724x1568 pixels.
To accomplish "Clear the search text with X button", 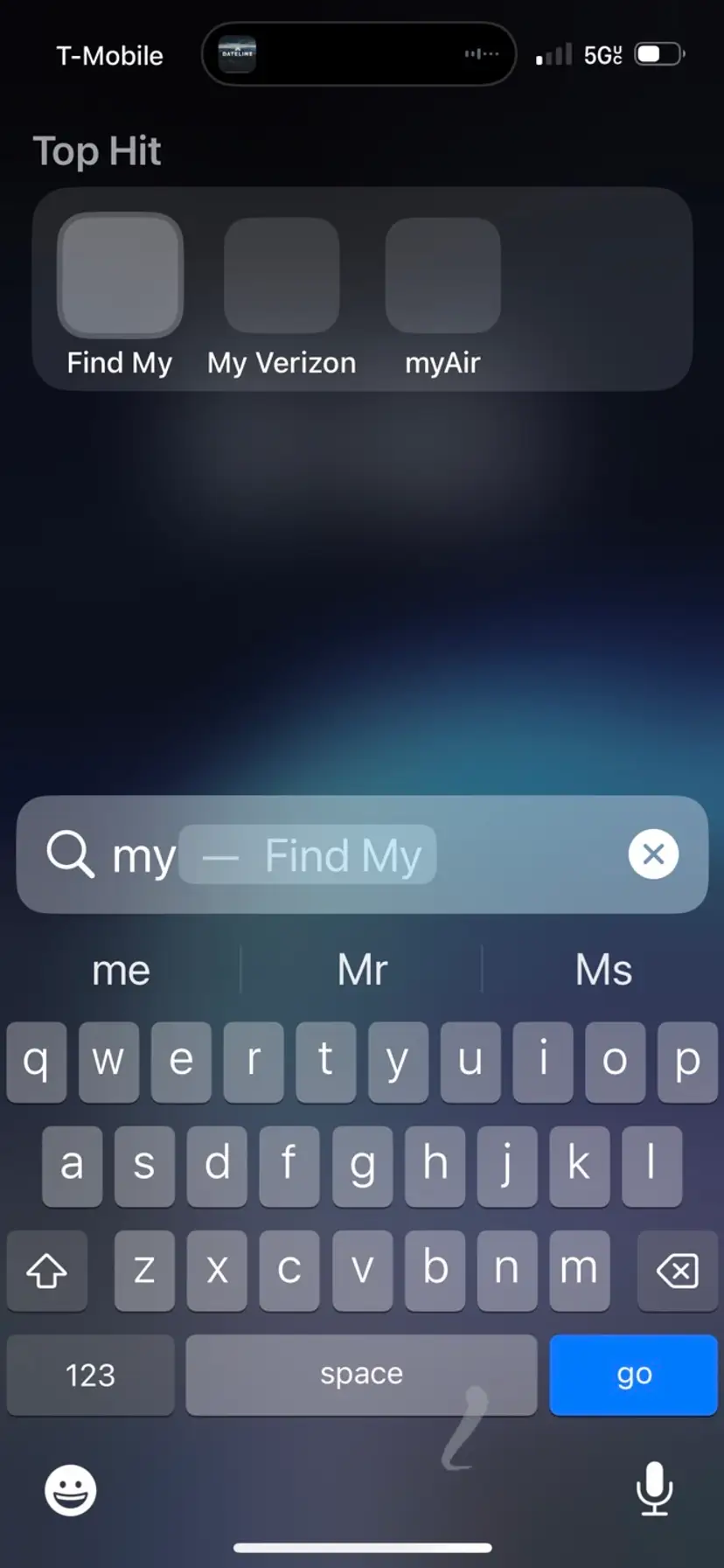I will (652, 854).
